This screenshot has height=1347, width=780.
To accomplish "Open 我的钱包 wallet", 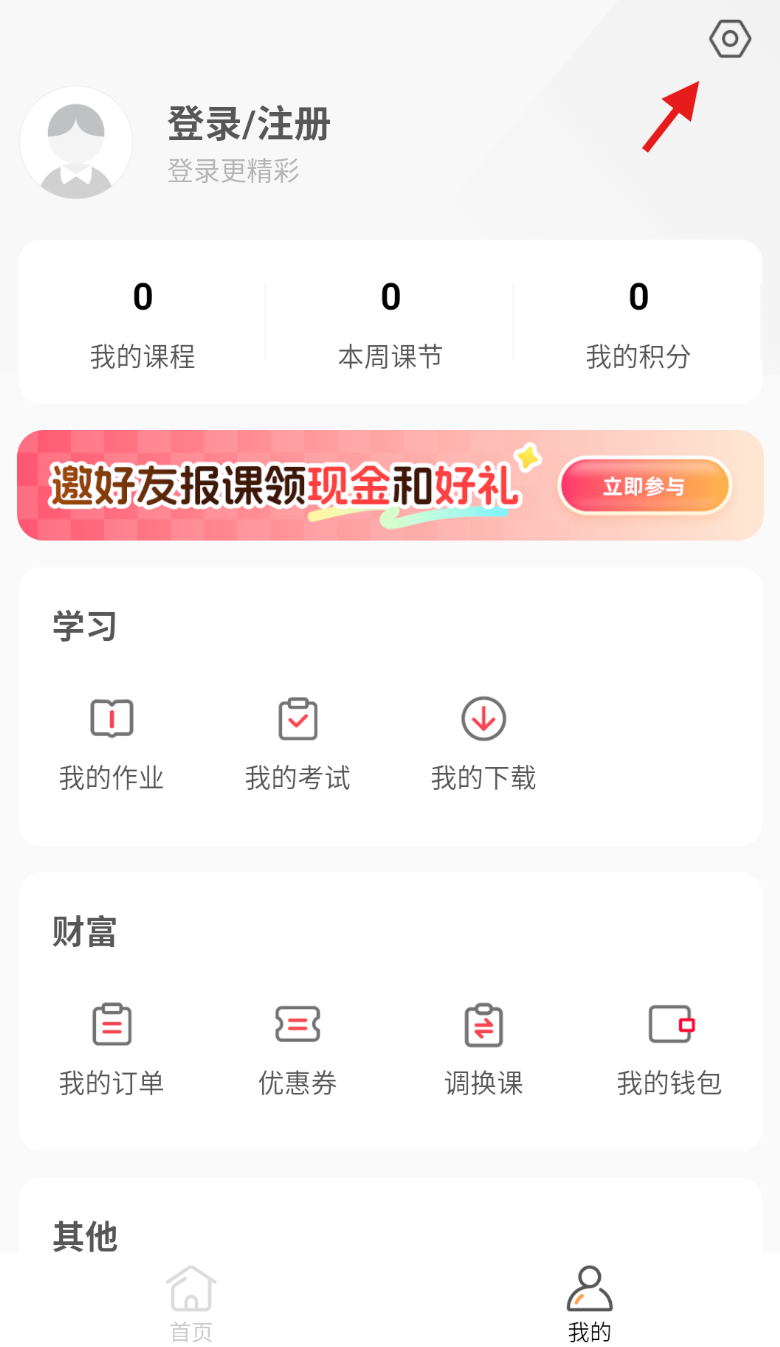I will tap(669, 1047).
